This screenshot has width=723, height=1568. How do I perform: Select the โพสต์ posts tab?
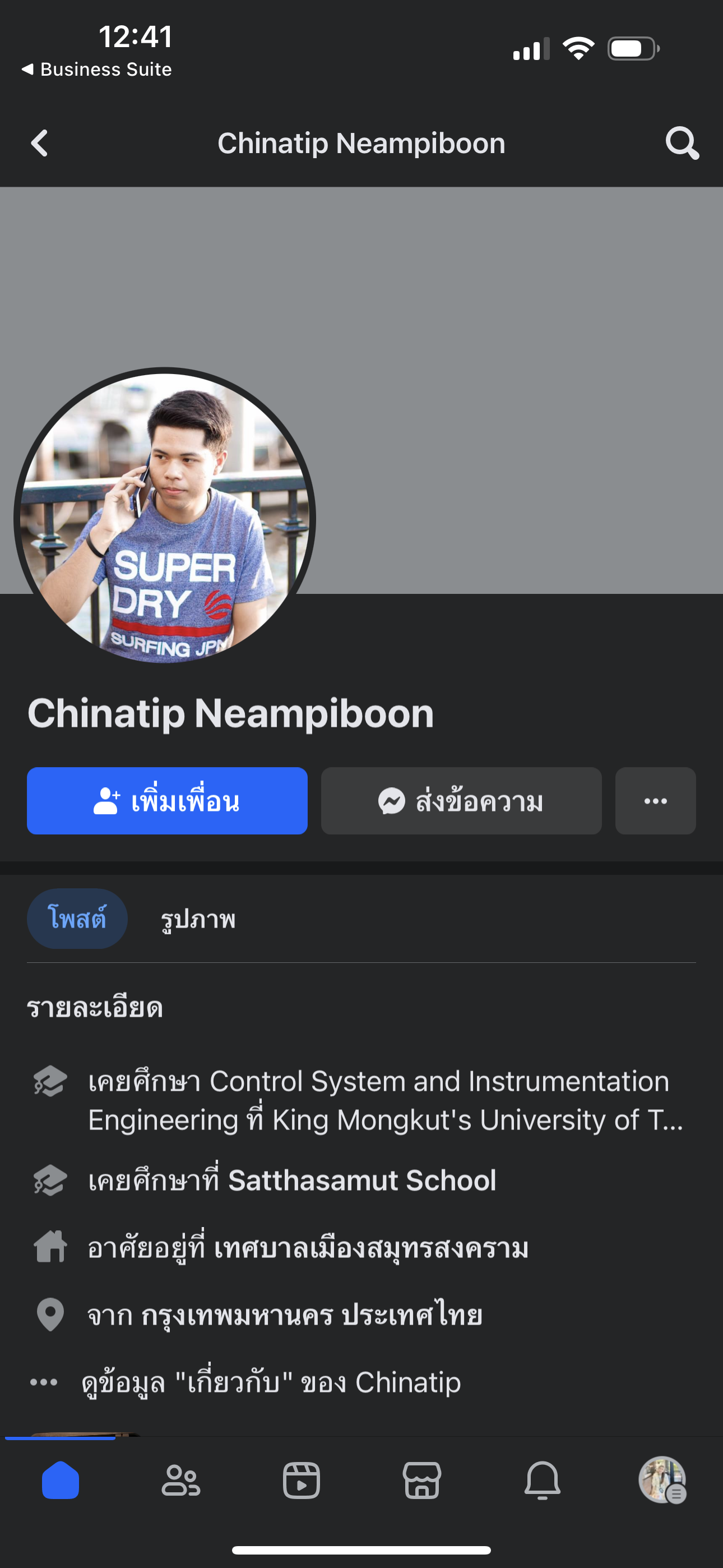click(x=77, y=919)
